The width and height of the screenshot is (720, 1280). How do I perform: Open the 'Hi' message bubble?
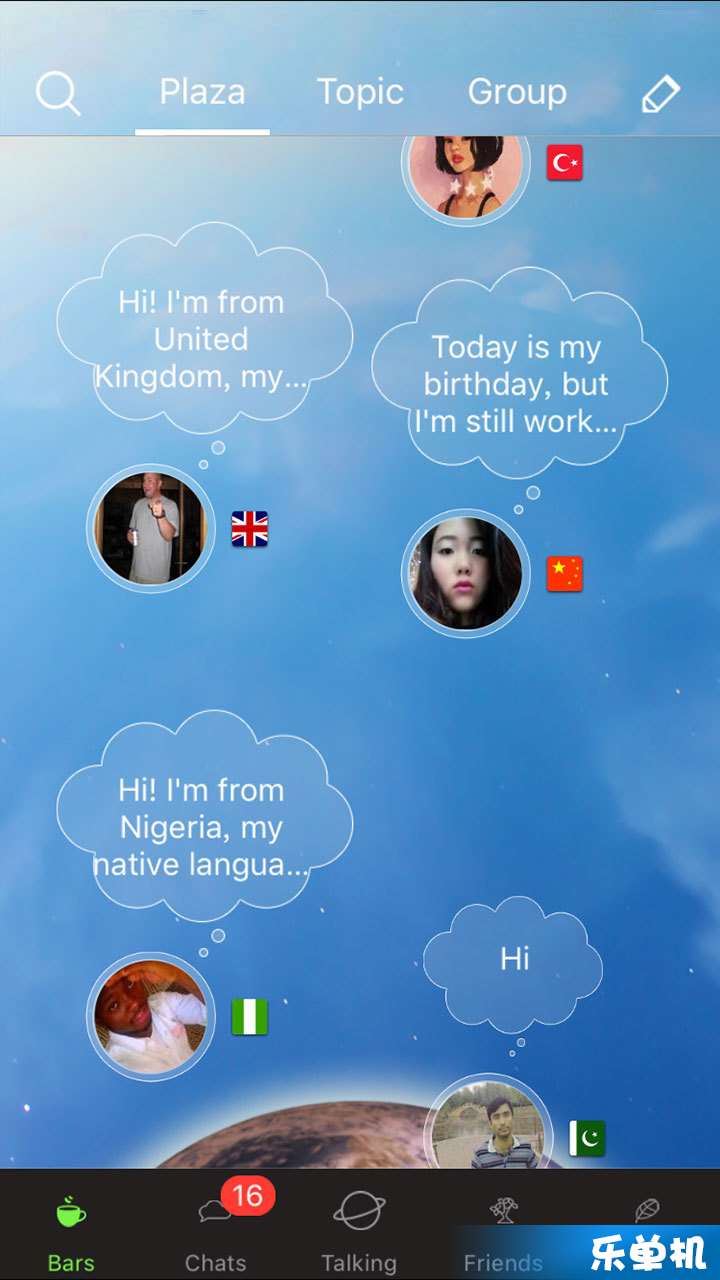pyautogui.click(x=514, y=960)
